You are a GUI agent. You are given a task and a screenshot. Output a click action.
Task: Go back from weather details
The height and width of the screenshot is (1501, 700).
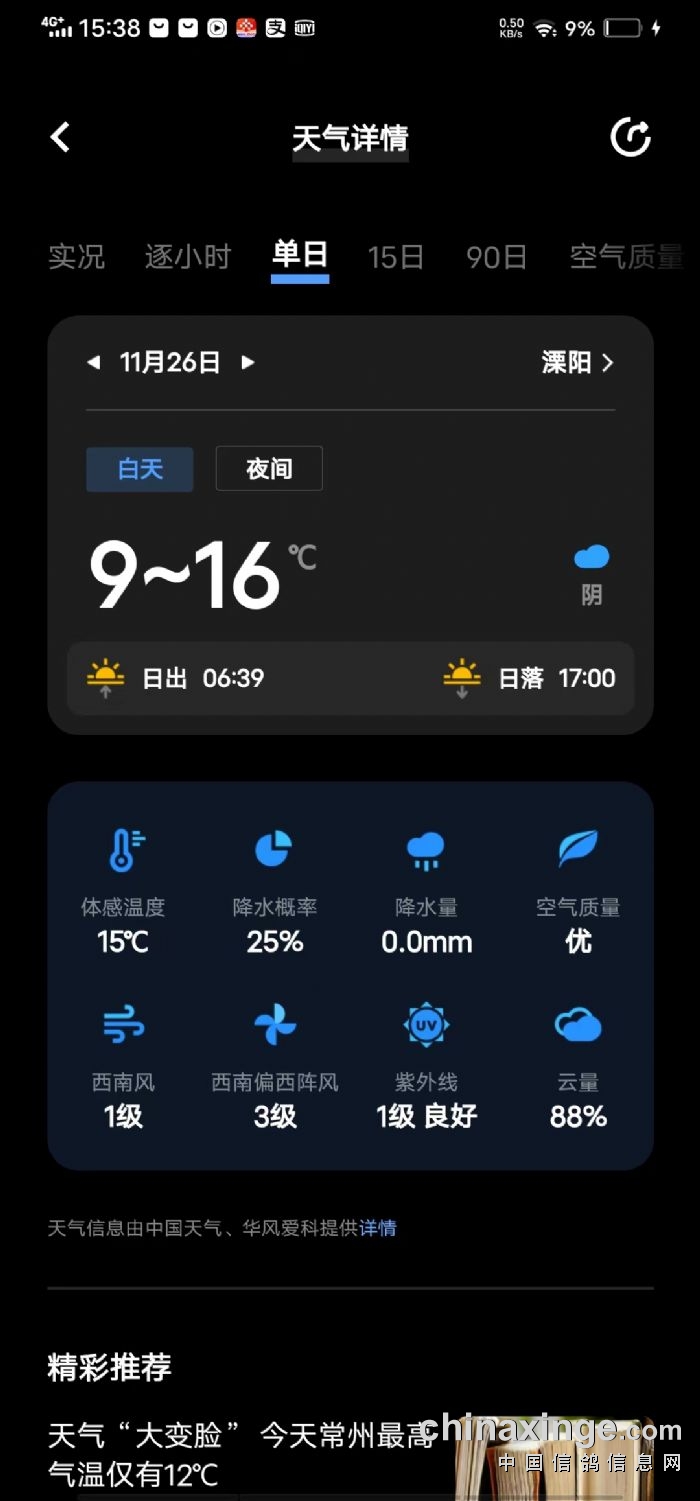(61, 137)
